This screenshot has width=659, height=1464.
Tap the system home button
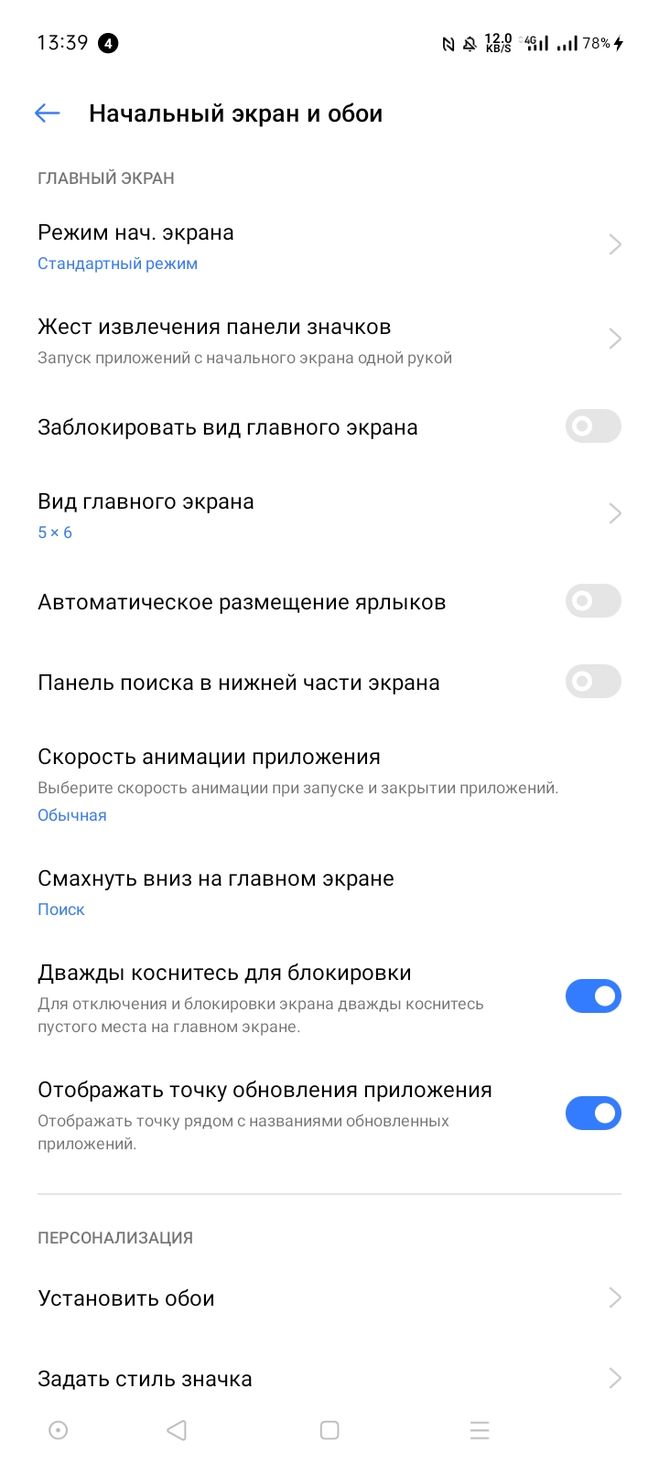click(329, 1431)
